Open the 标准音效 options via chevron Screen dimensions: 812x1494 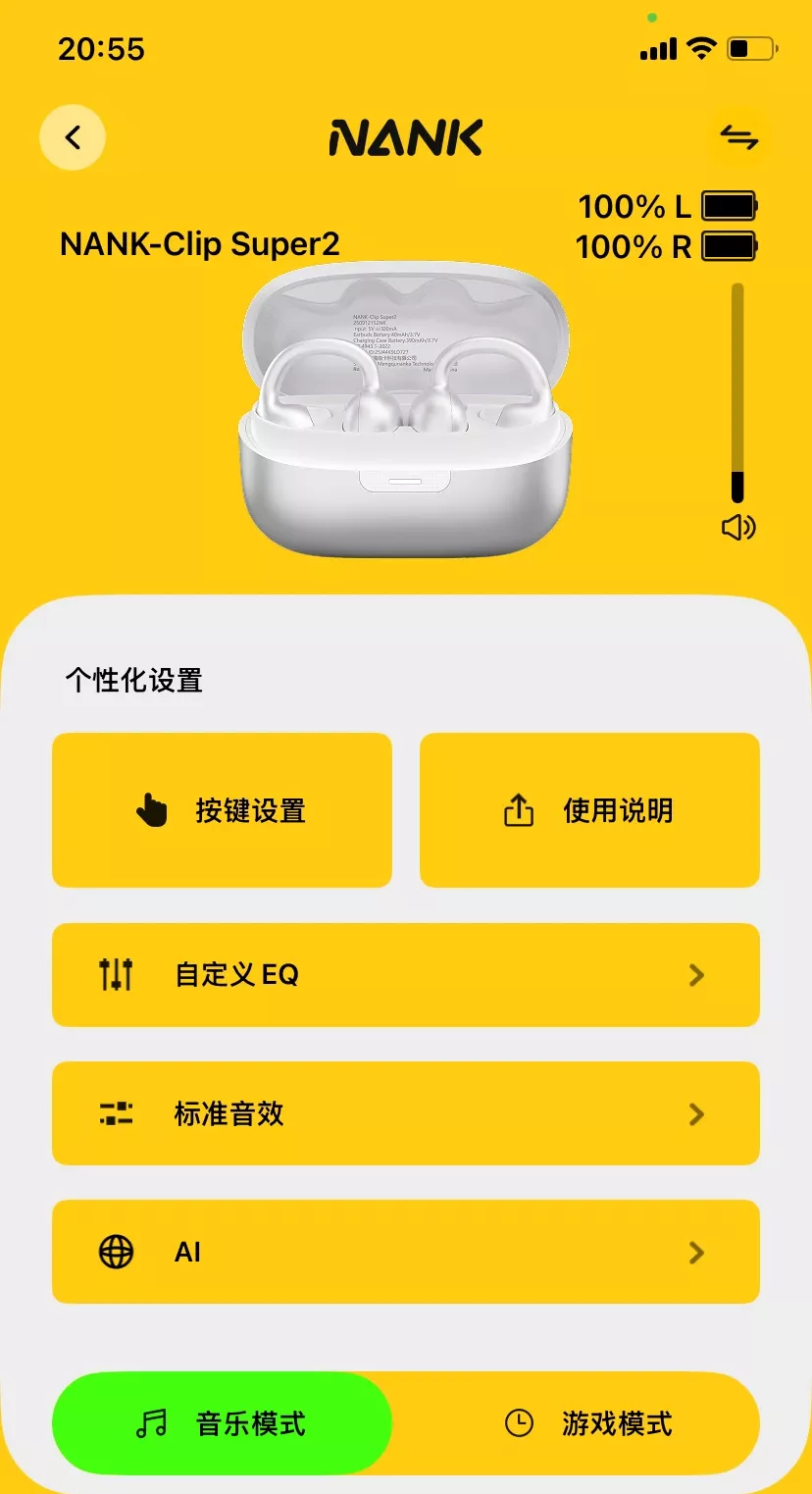click(x=696, y=1113)
